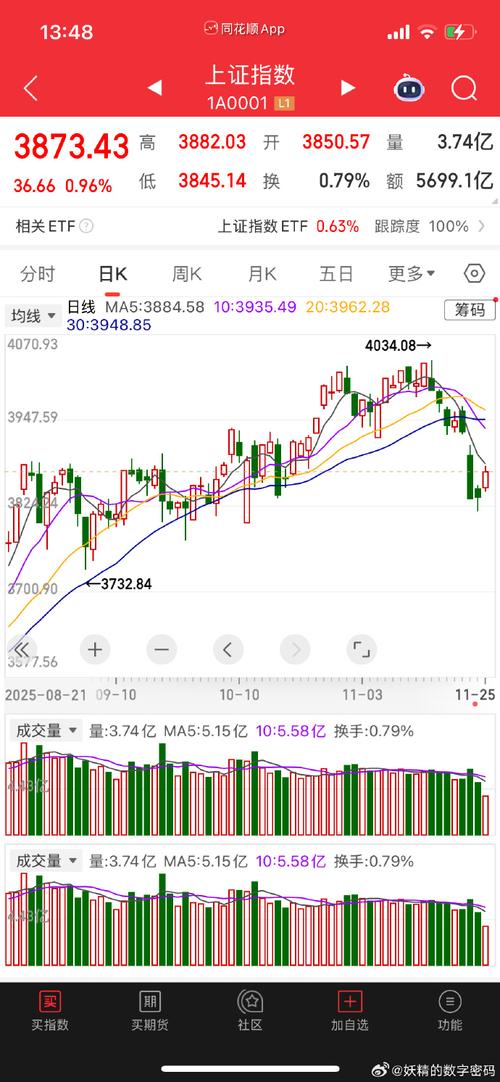
Task: Switch to the previous stock with left triangle
Action: coord(154,88)
